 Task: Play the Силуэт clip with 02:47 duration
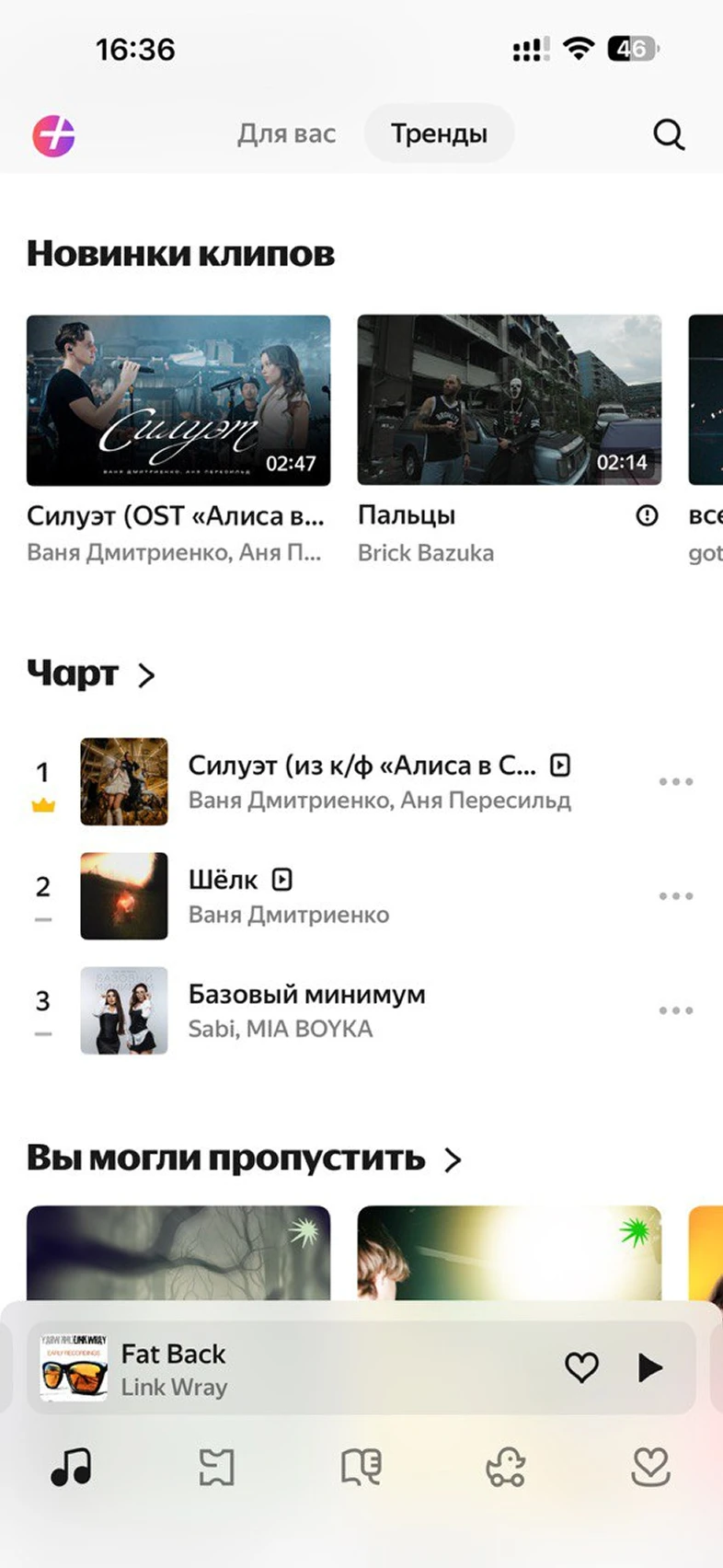(178, 400)
